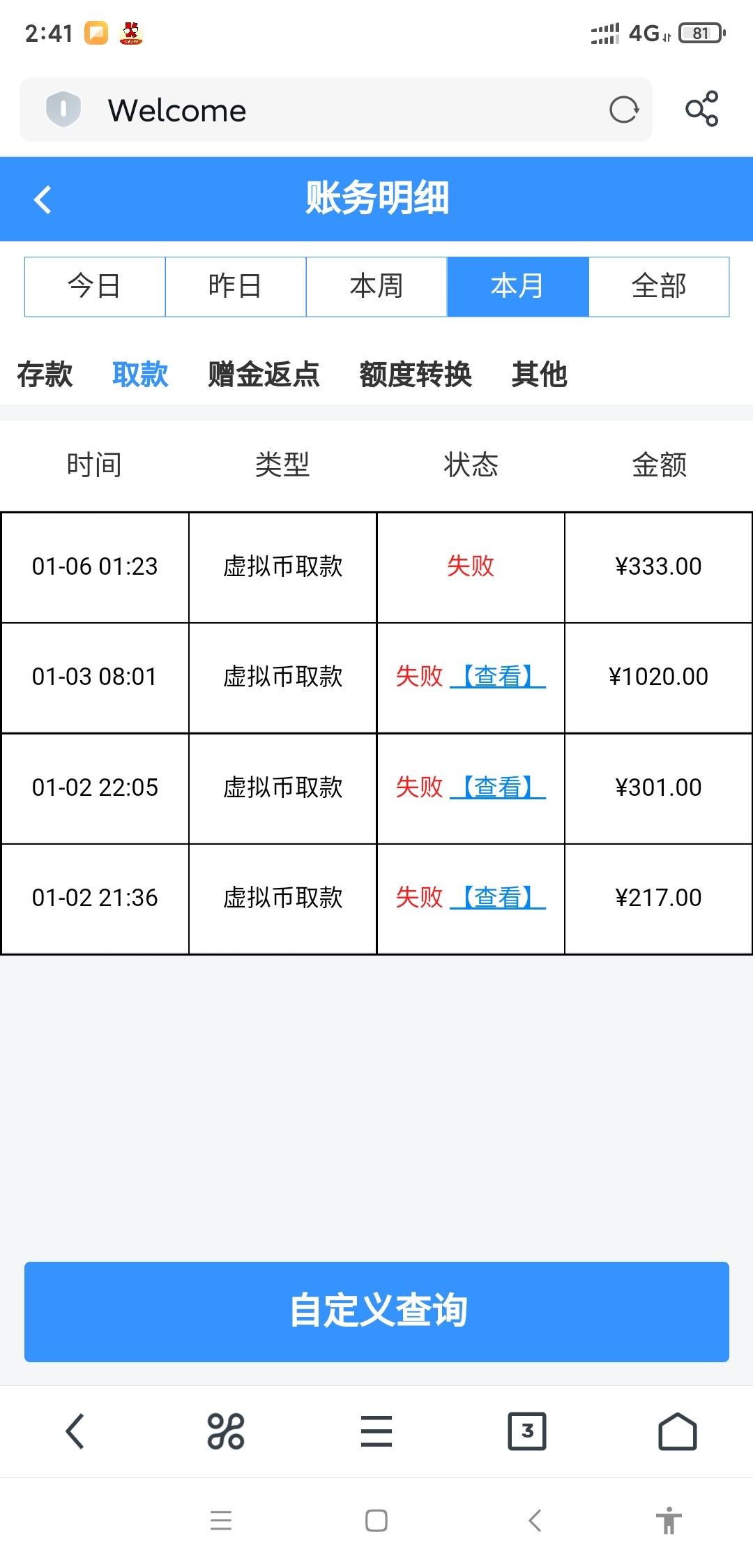Switch filter to 昨日

click(x=235, y=286)
